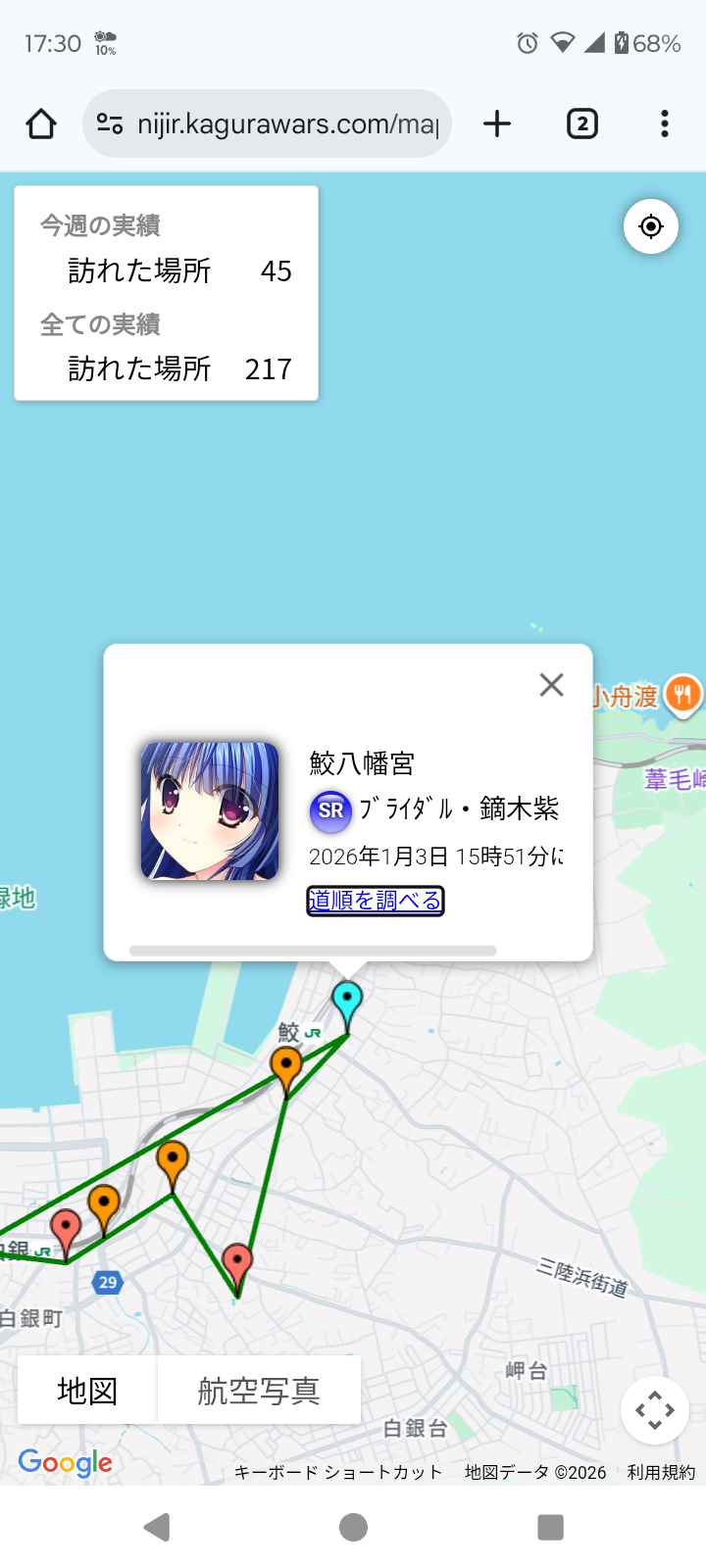Open キーボード ショートカット map shortcuts
Viewport: 706px width, 1568px height.
point(338,1472)
